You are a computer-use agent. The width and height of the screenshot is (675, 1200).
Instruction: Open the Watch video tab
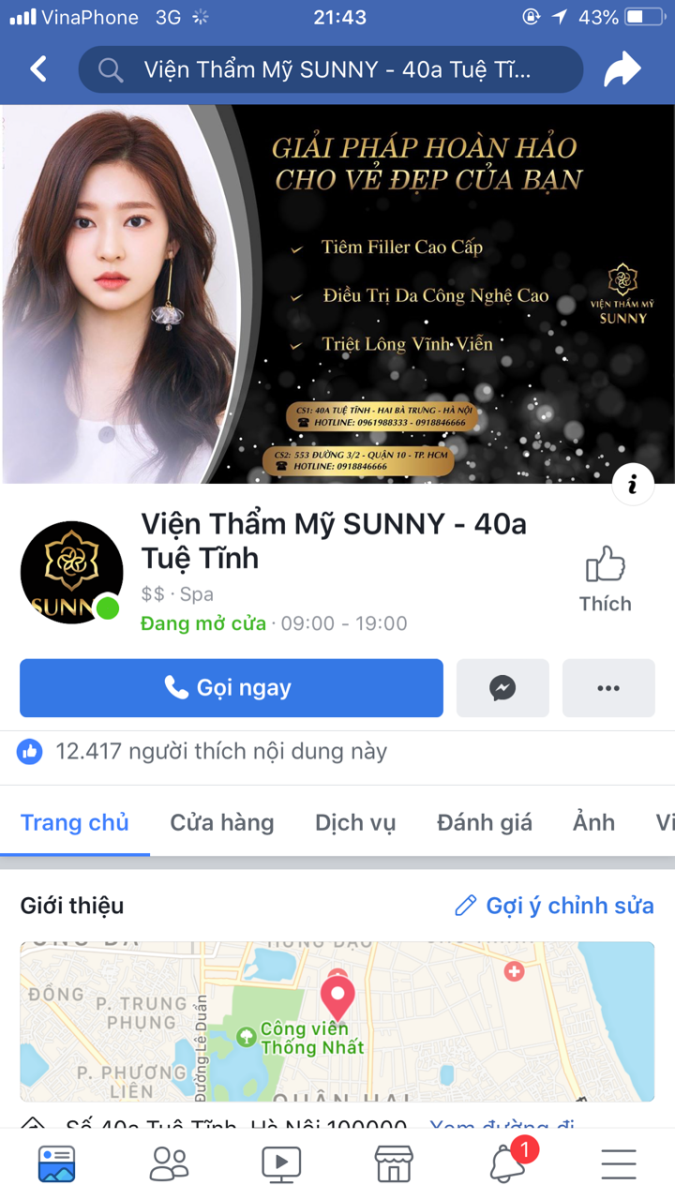click(x=281, y=1163)
